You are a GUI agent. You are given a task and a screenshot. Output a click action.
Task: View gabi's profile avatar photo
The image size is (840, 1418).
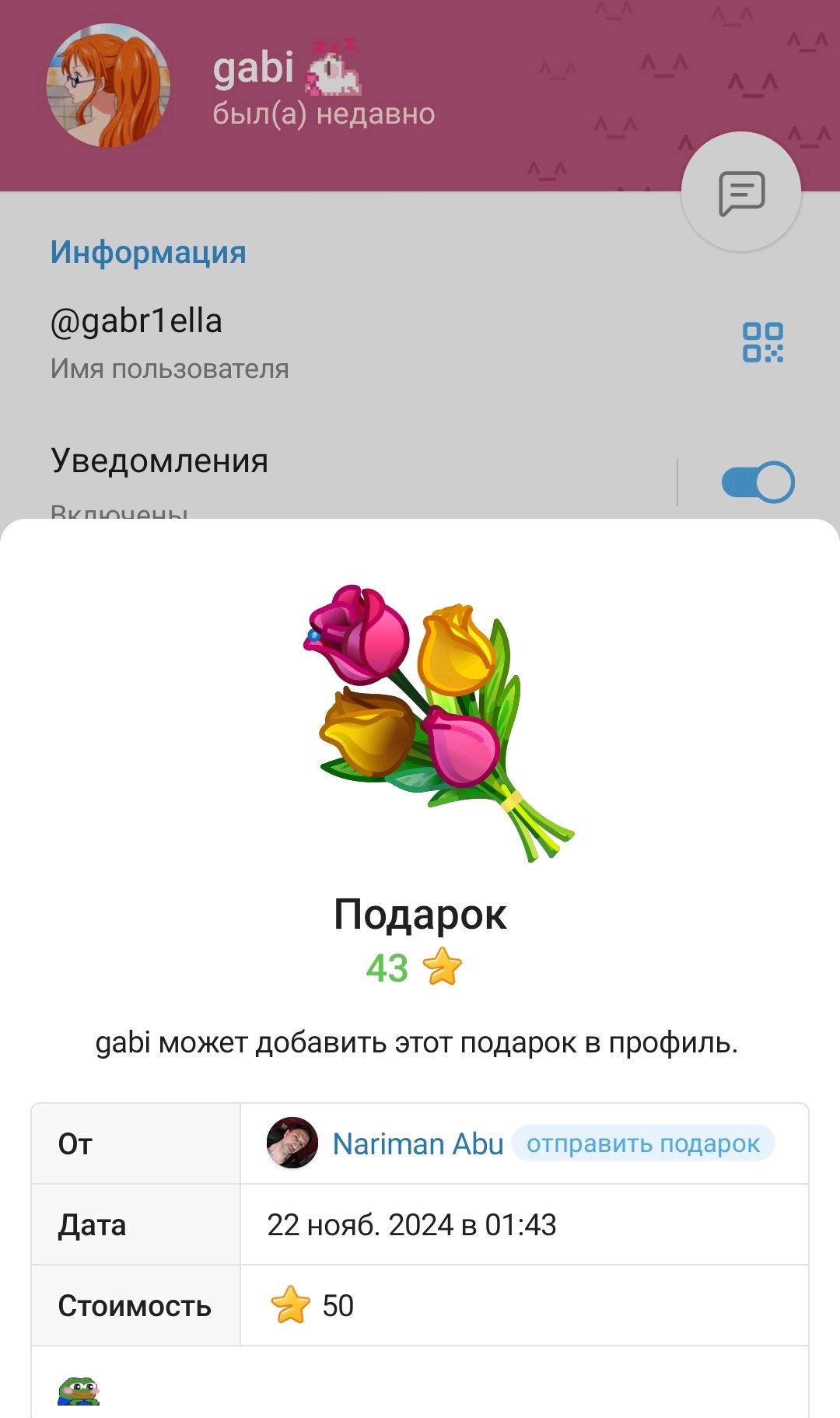[108, 86]
